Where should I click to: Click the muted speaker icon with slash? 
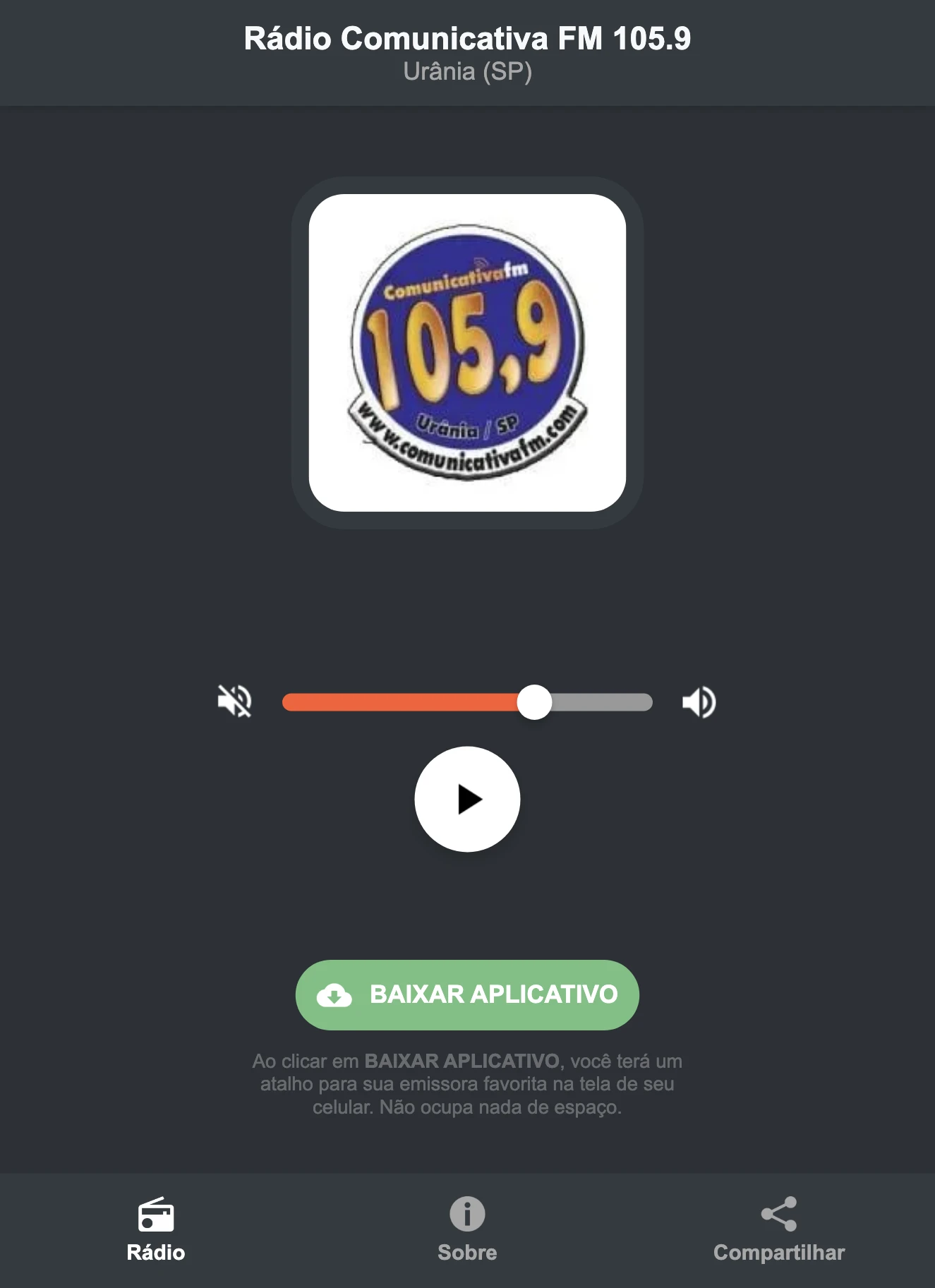236,701
